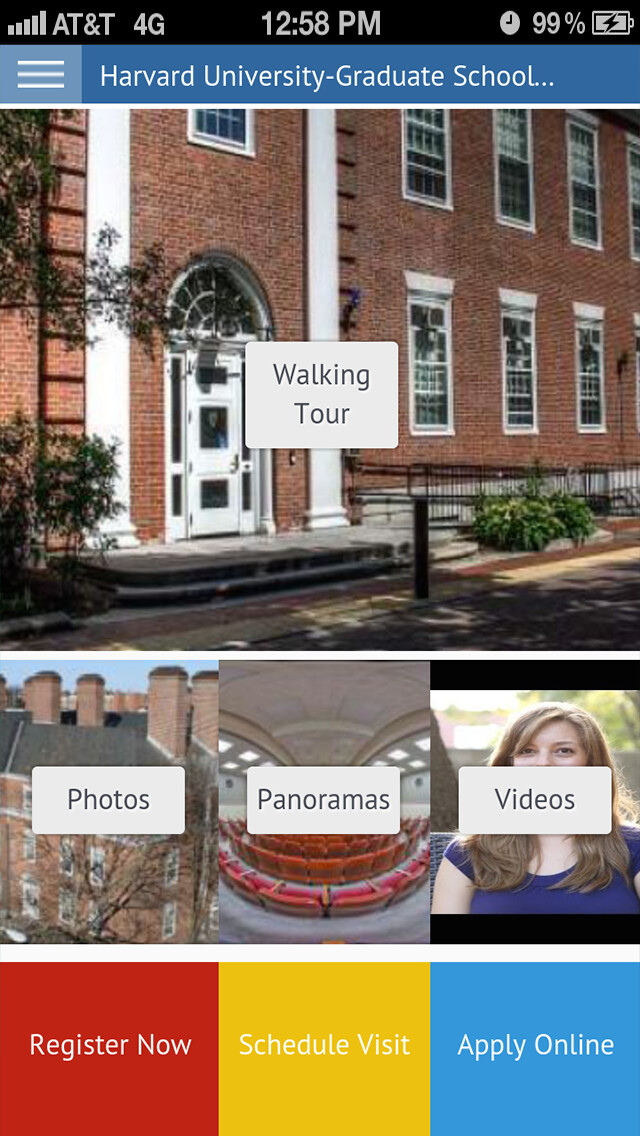The image size is (640, 1136).
Task: Start the Walking Tour
Action: tap(322, 394)
